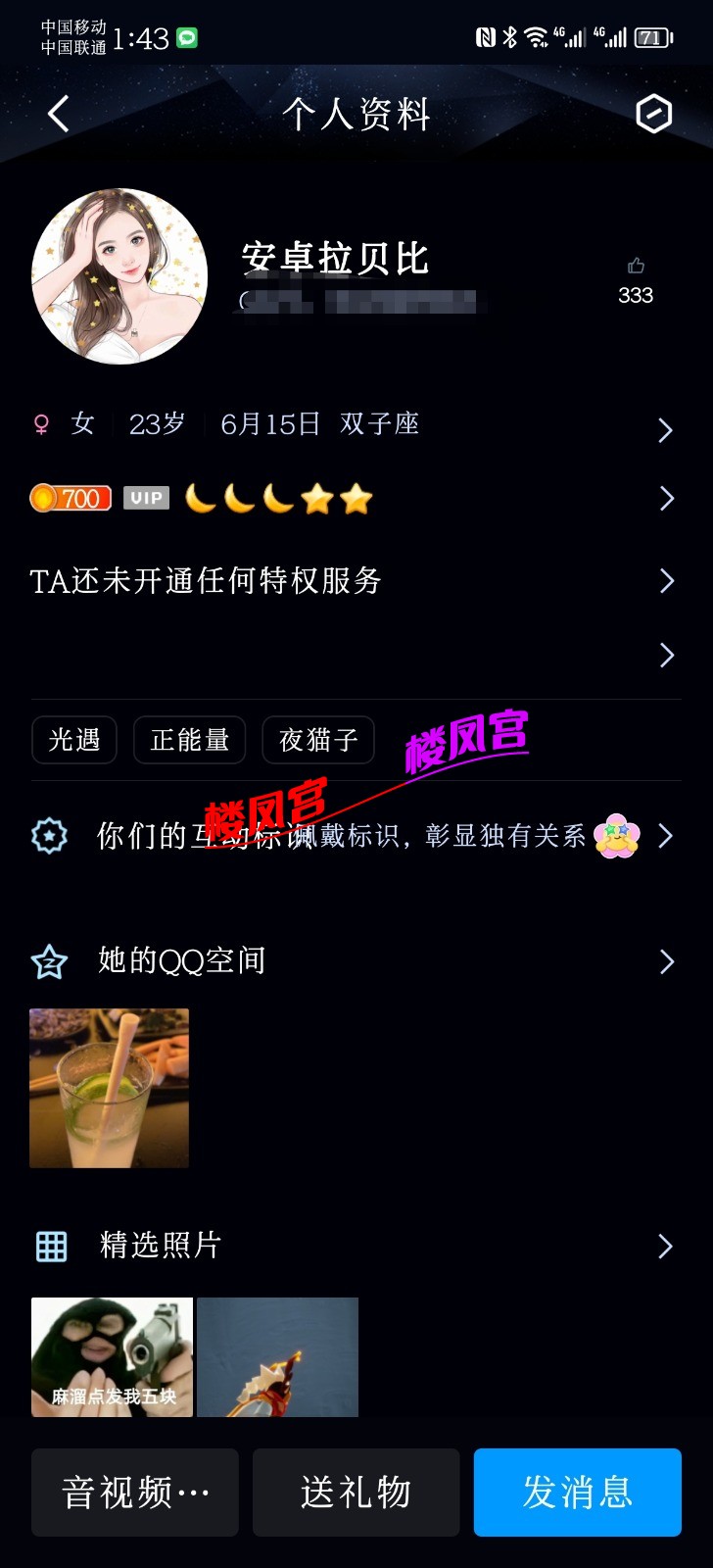The width and height of the screenshot is (713, 1568).
Task: Tap the flower interactive badge icon
Action: pos(617,836)
